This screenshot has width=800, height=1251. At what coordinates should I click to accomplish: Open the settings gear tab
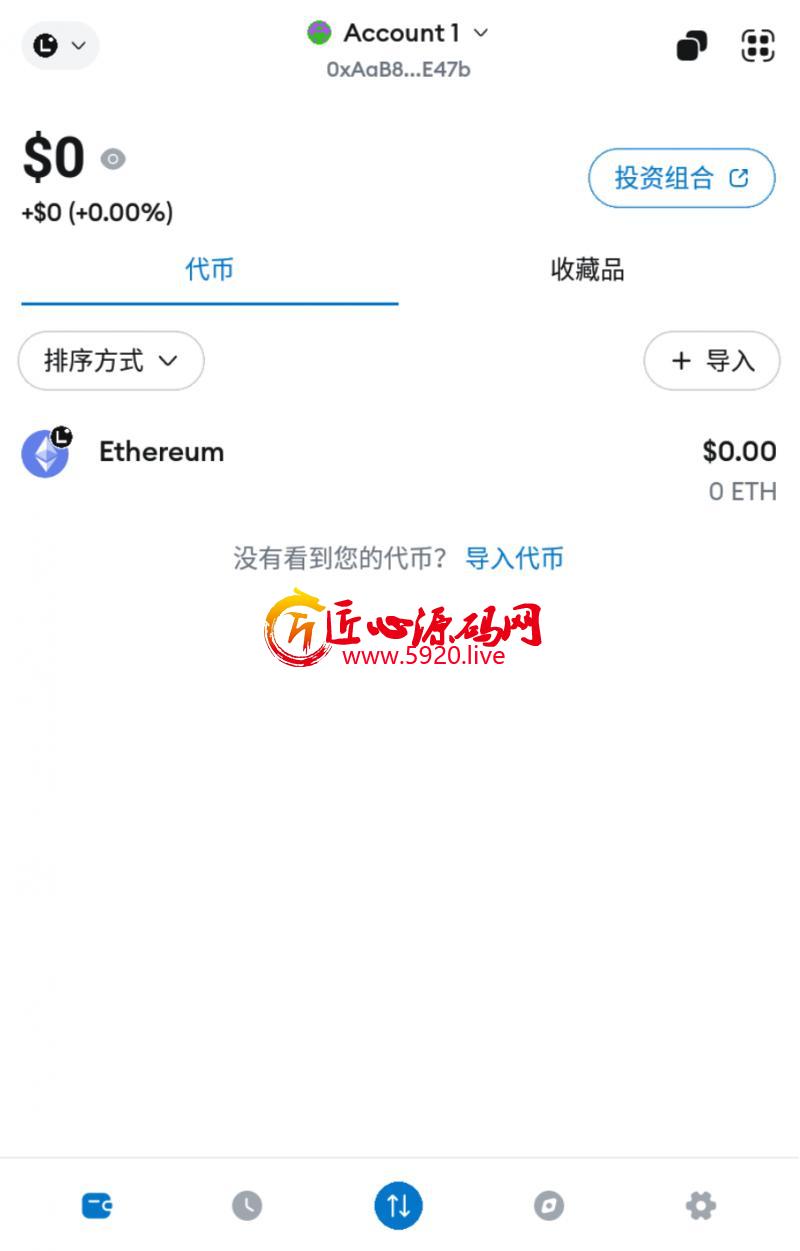click(700, 1205)
